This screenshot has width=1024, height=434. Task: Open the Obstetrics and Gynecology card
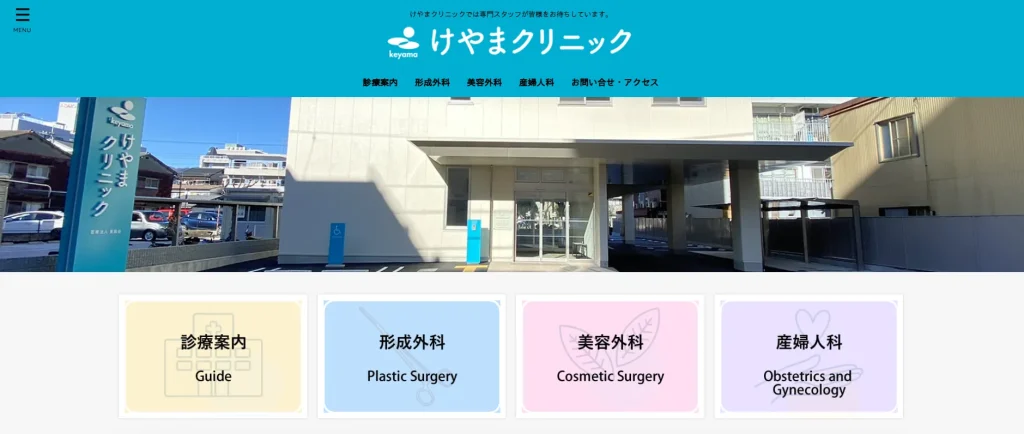808,357
